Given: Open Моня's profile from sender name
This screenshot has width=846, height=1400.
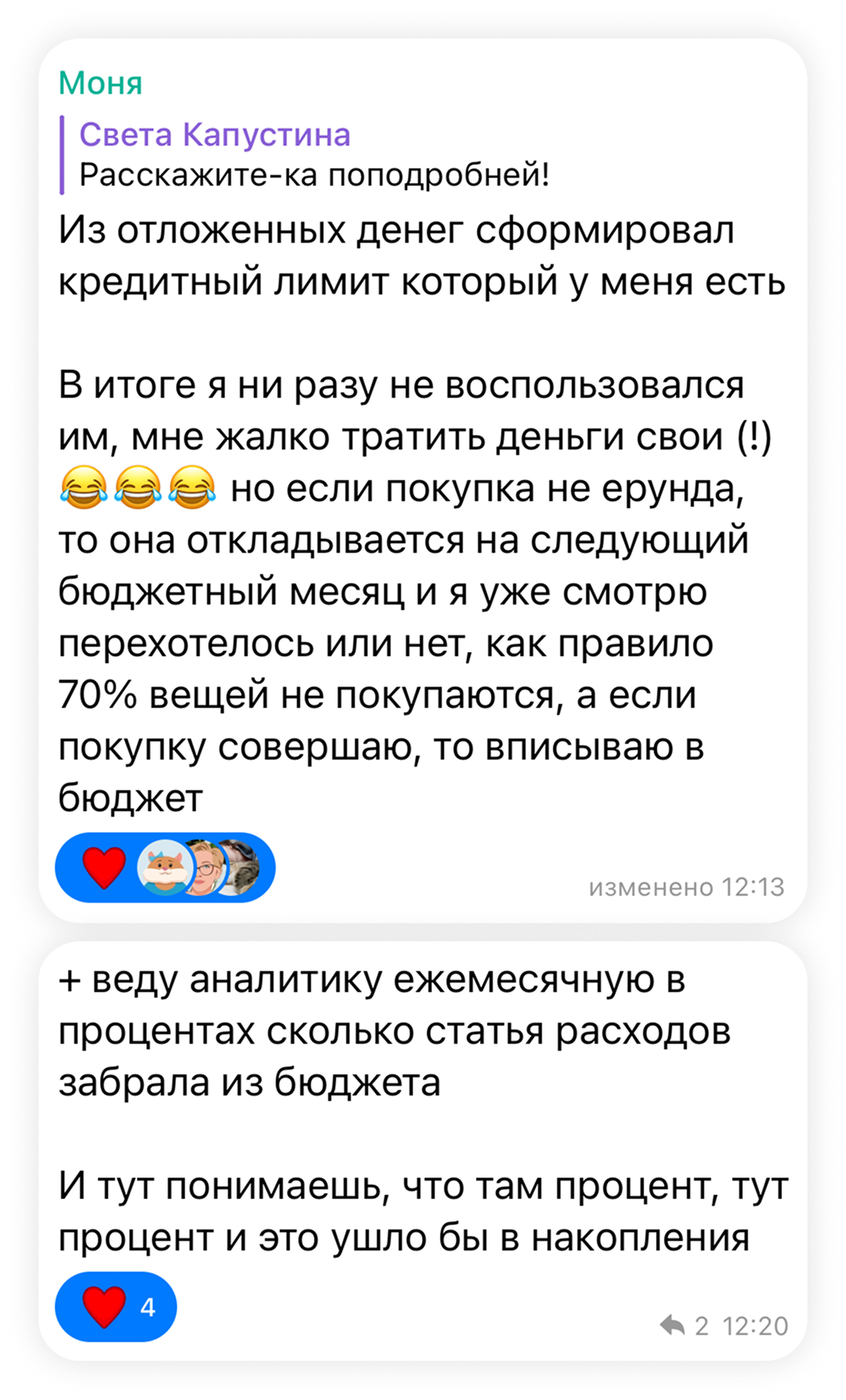Looking at the screenshot, I should coord(100,83).
